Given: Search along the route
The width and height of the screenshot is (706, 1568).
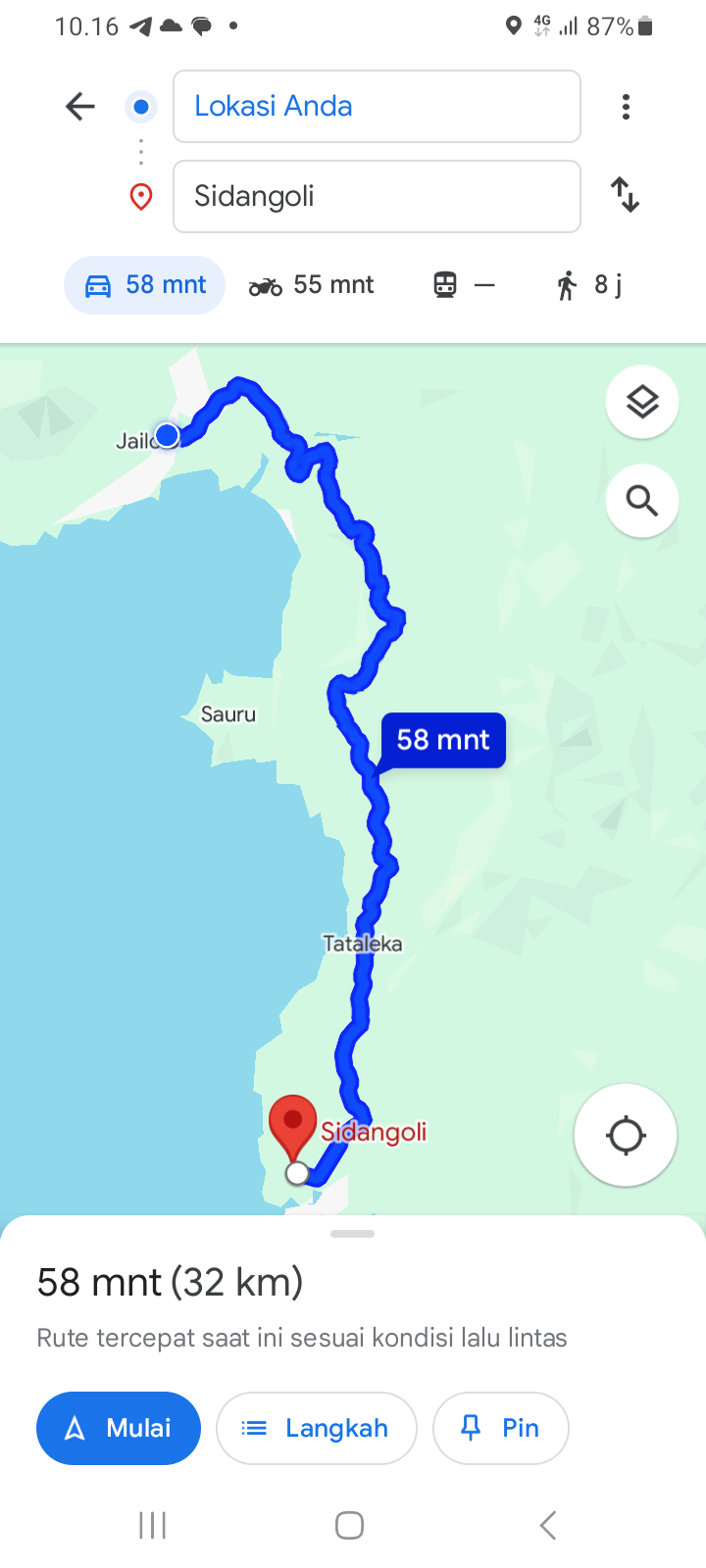Looking at the screenshot, I should point(642,501).
